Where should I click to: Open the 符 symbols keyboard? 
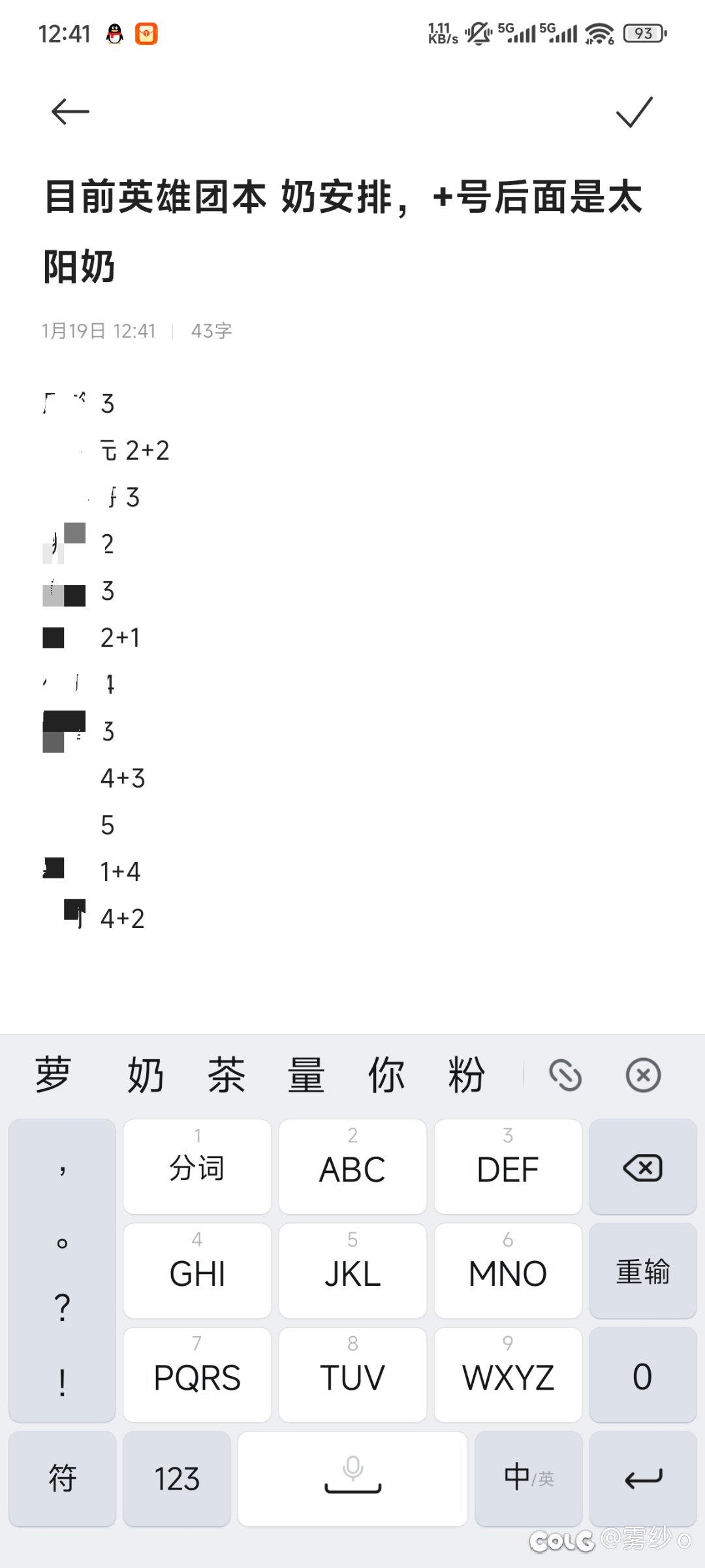coord(63,1479)
